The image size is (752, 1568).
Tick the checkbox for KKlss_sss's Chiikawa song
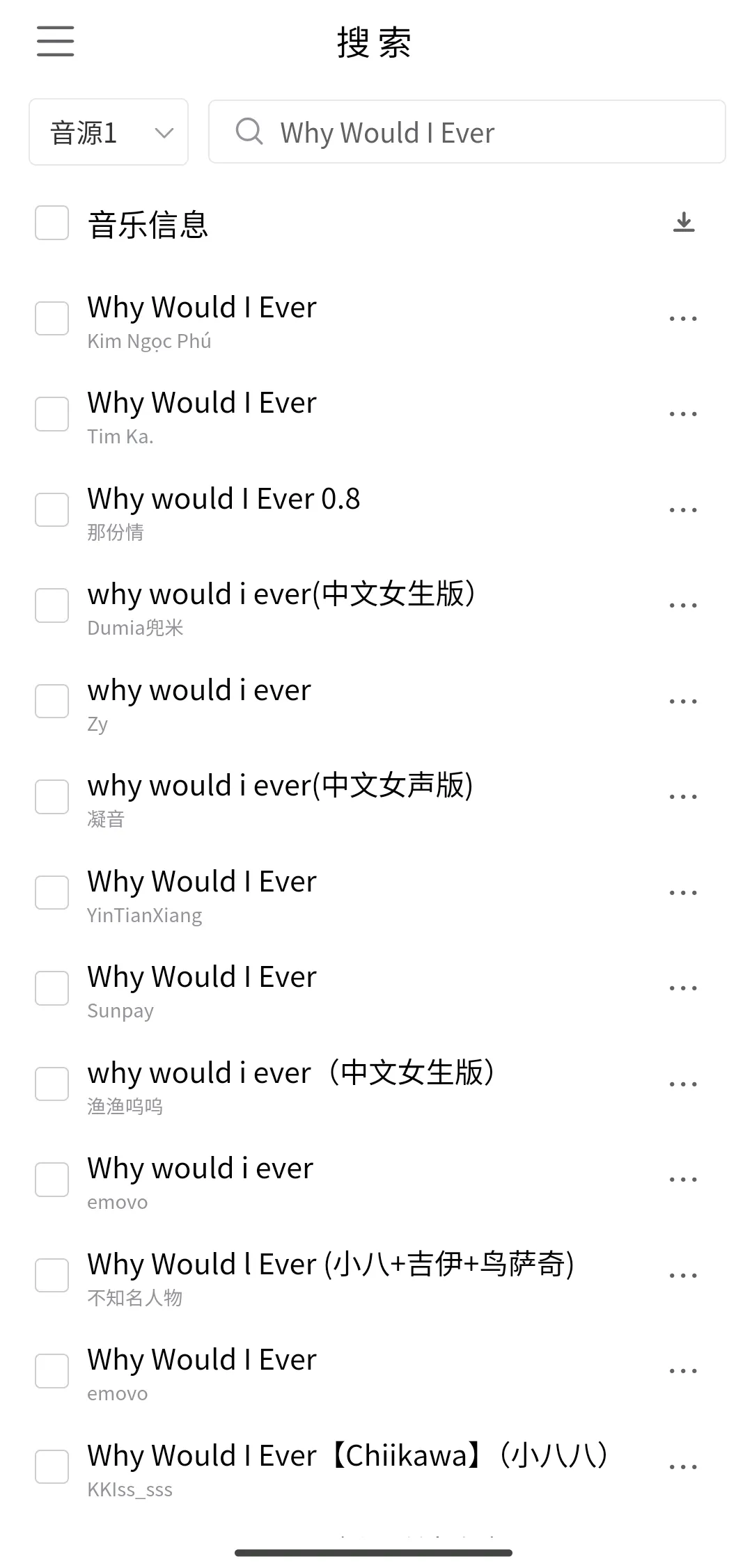tap(52, 1466)
